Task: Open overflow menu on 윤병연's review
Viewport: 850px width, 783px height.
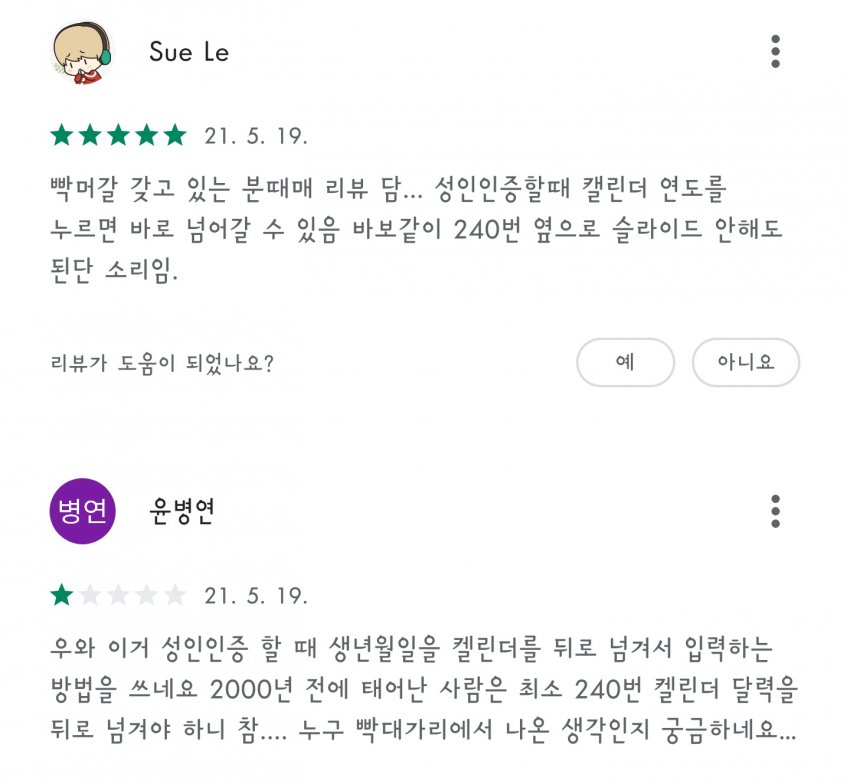Action: (x=775, y=511)
